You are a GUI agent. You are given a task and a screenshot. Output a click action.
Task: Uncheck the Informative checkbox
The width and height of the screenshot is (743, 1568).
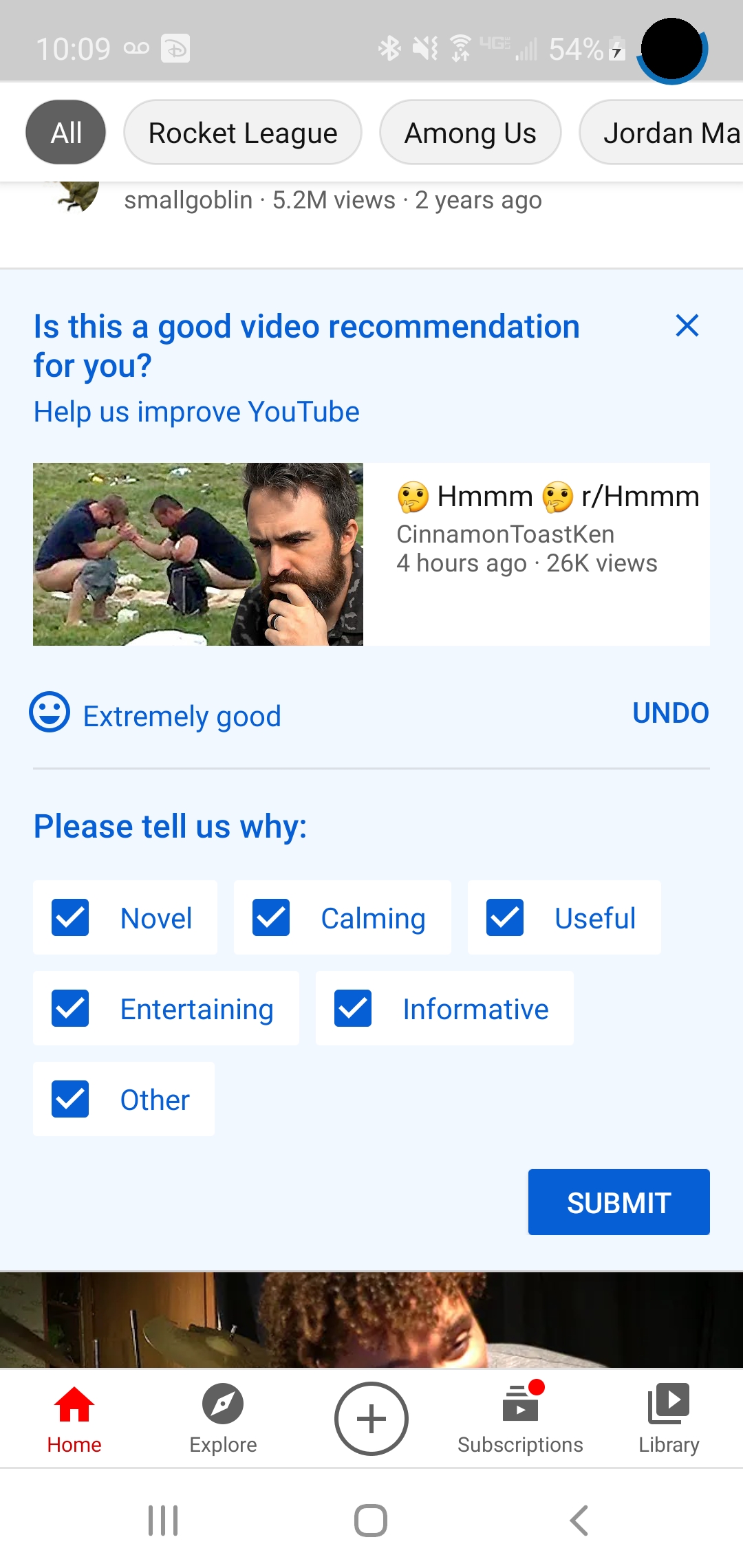pyautogui.click(x=353, y=1009)
